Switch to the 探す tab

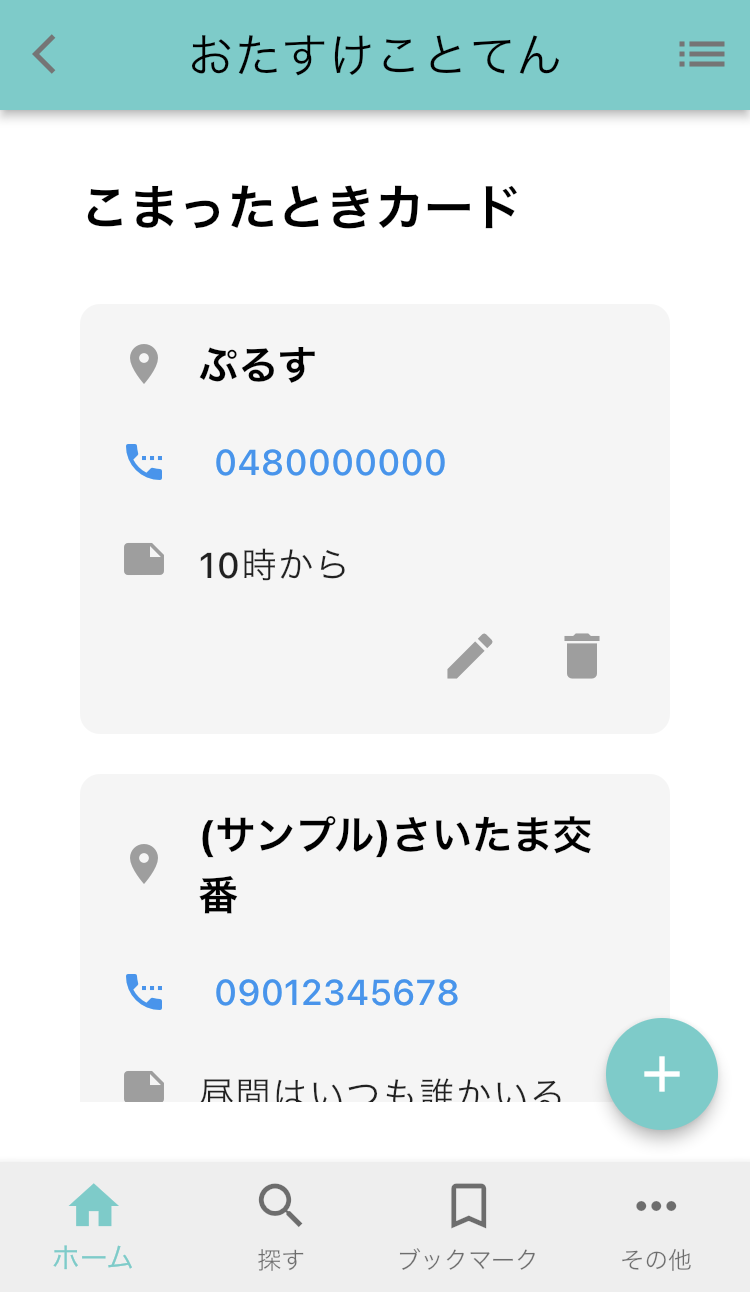coord(280,1224)
